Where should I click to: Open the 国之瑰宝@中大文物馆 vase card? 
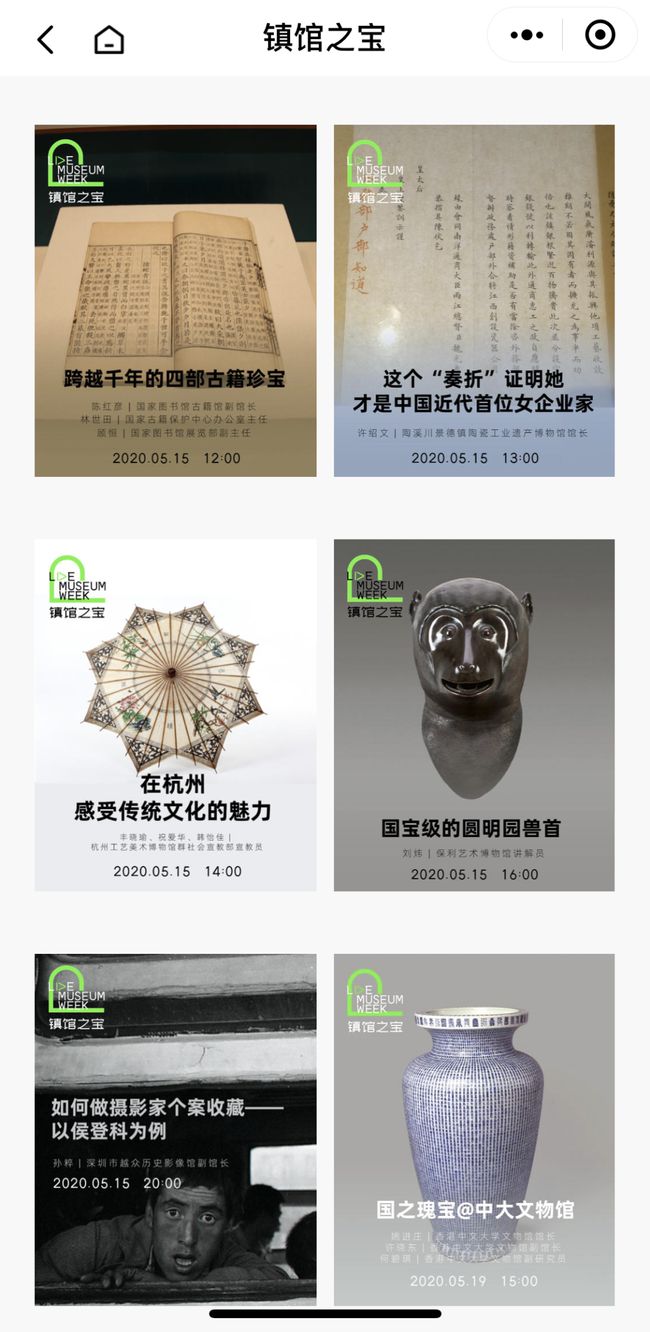(x=474, y=1130)
